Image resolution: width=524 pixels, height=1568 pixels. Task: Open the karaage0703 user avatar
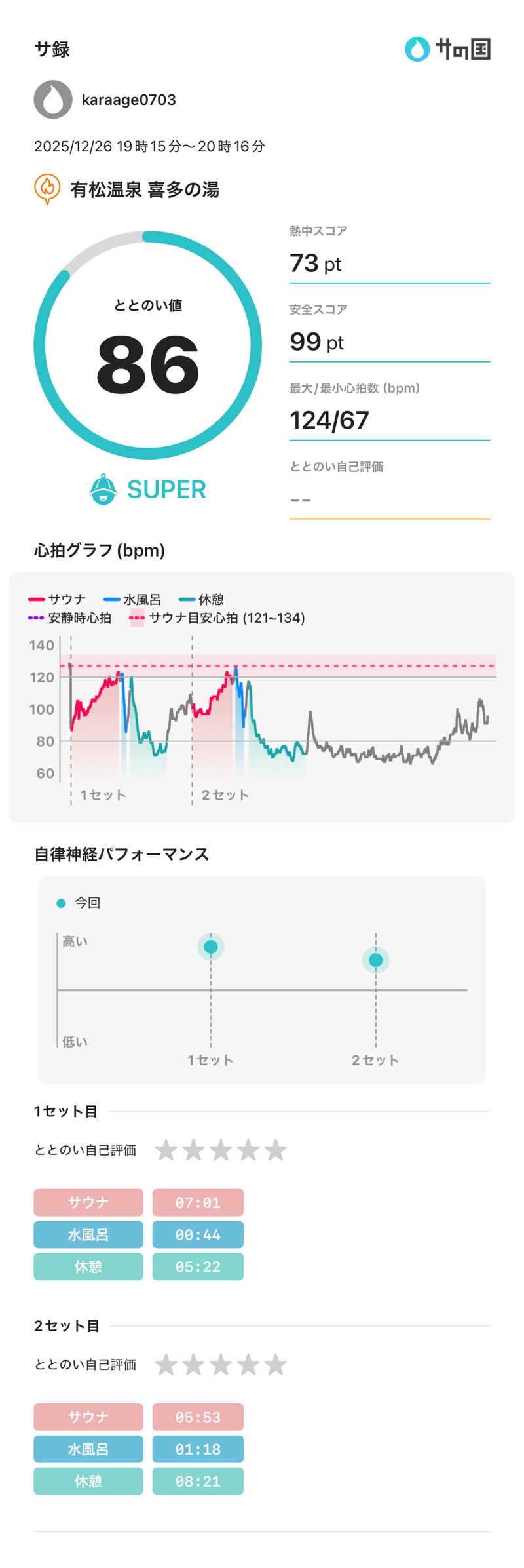click(x=52, y=100)
